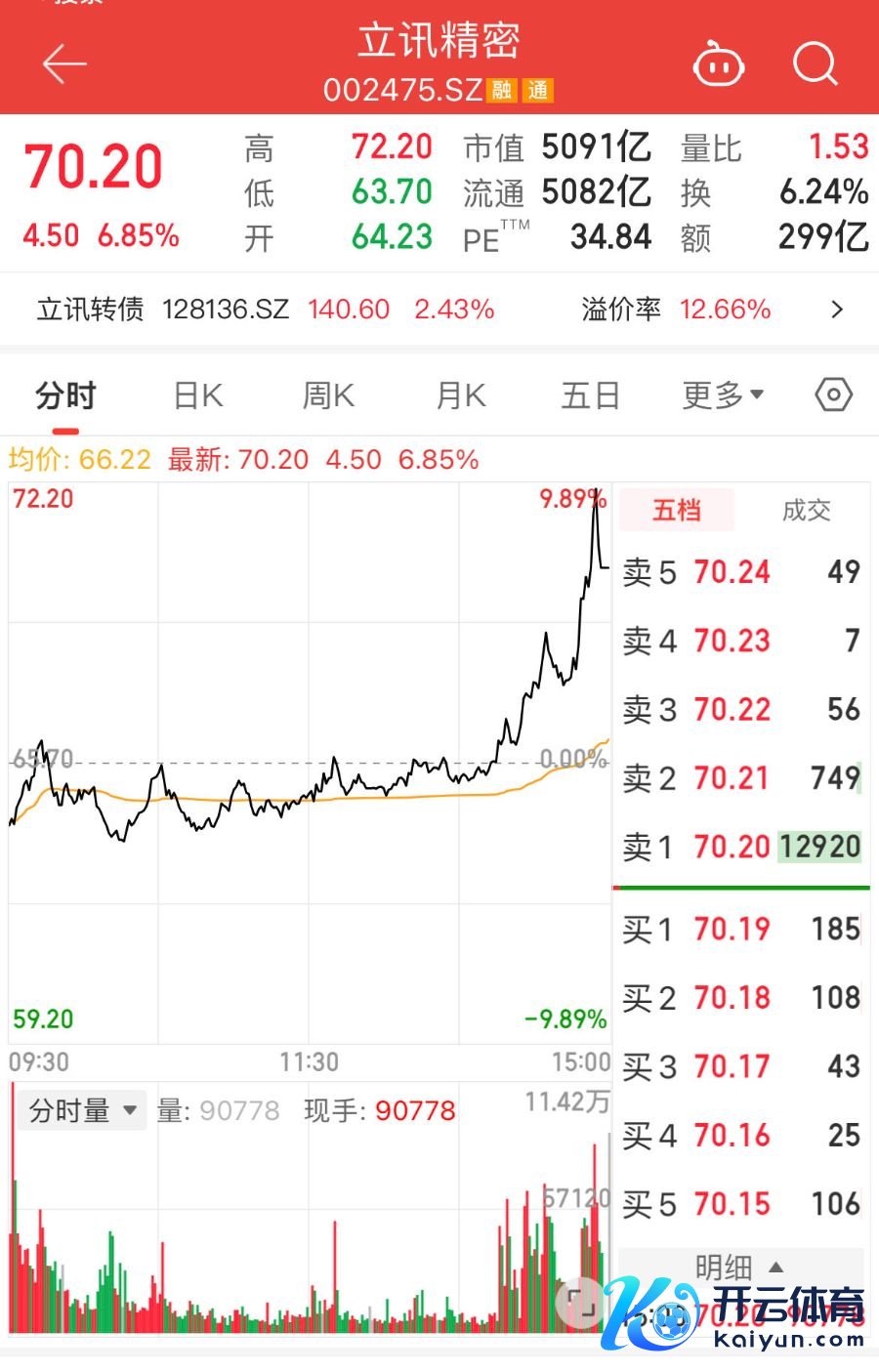This screenshot has height=1372, width=879.
Task: Switch to the 日K chart tab
Action: 198,395
